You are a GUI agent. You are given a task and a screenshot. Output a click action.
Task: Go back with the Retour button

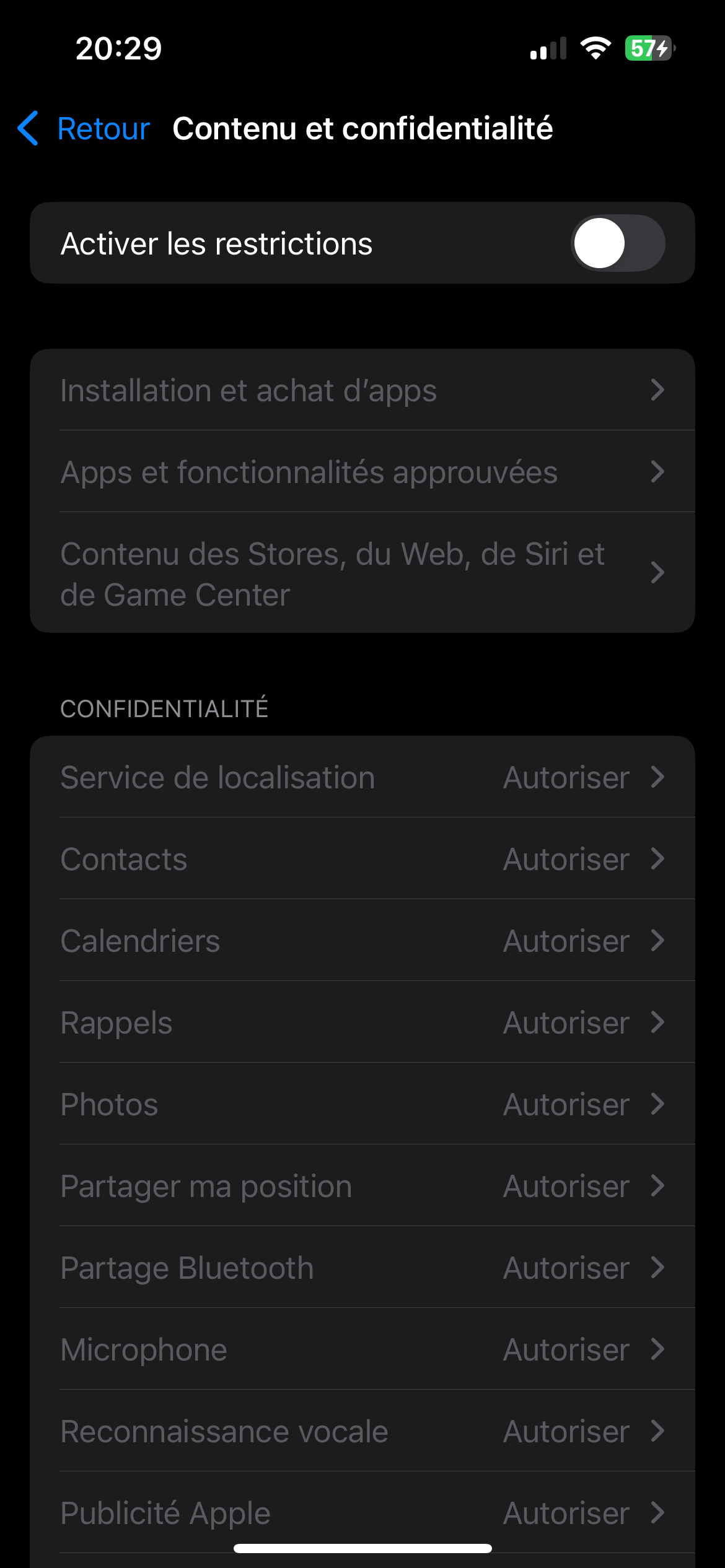click(84, 129)
